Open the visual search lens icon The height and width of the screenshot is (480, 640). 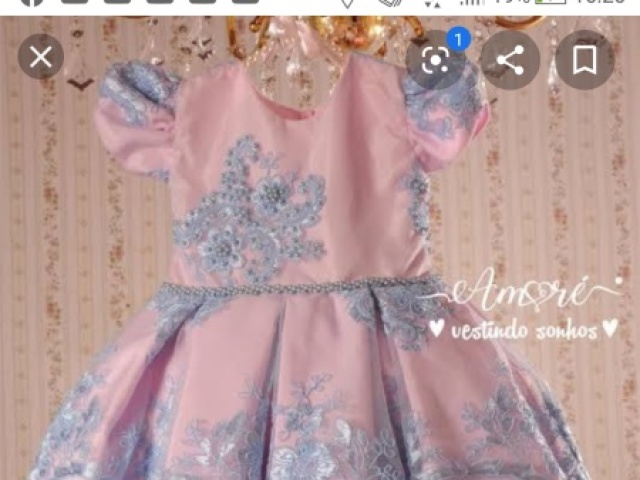[436, 60]
